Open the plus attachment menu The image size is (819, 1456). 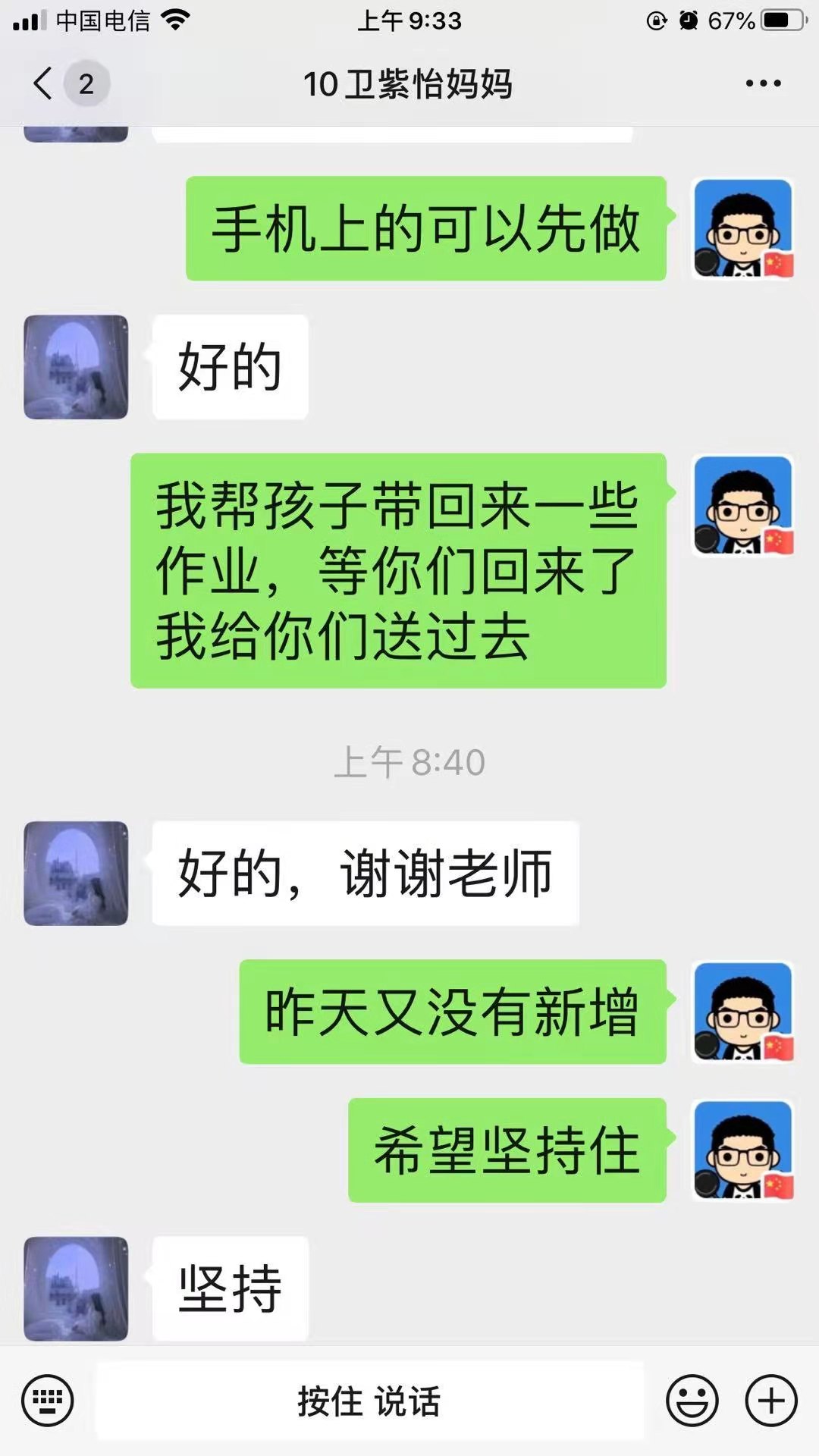point(771,1401)
